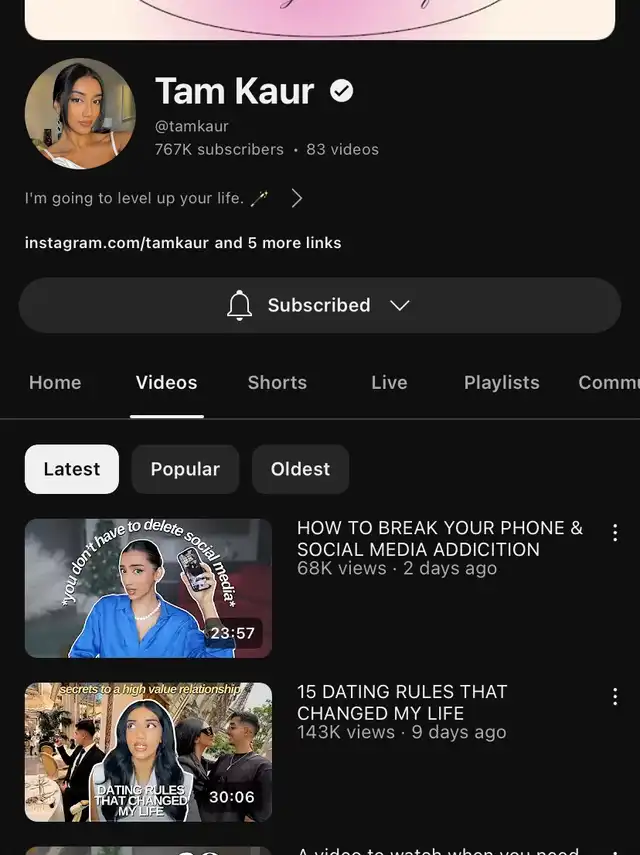640x855 pixels.
Task: Select the Latest filter chip
Action: 72,469
